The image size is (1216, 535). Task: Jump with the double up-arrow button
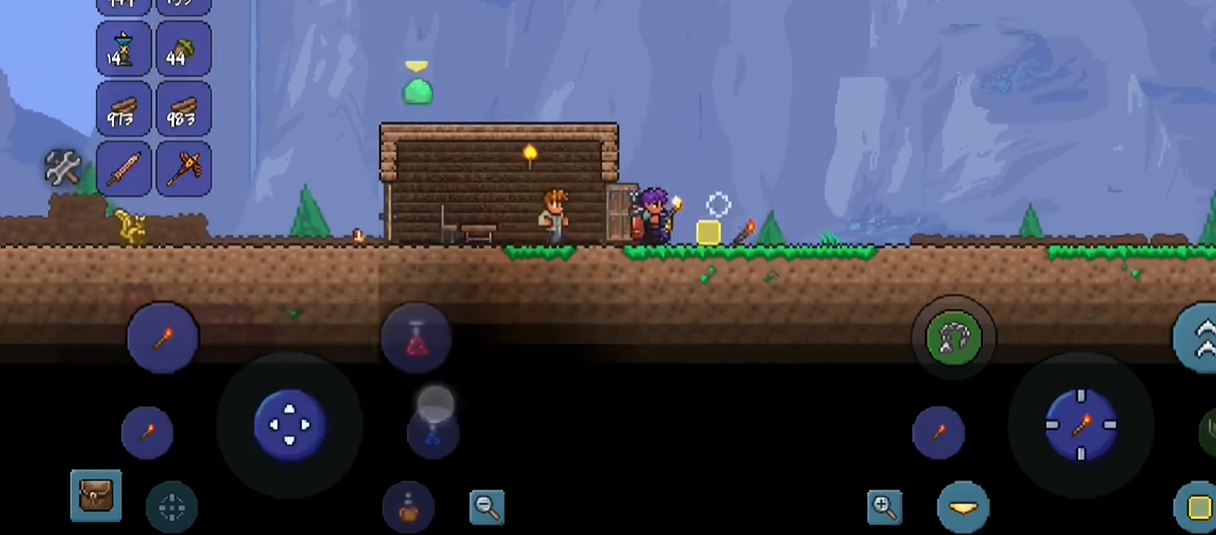[1201, 337]
